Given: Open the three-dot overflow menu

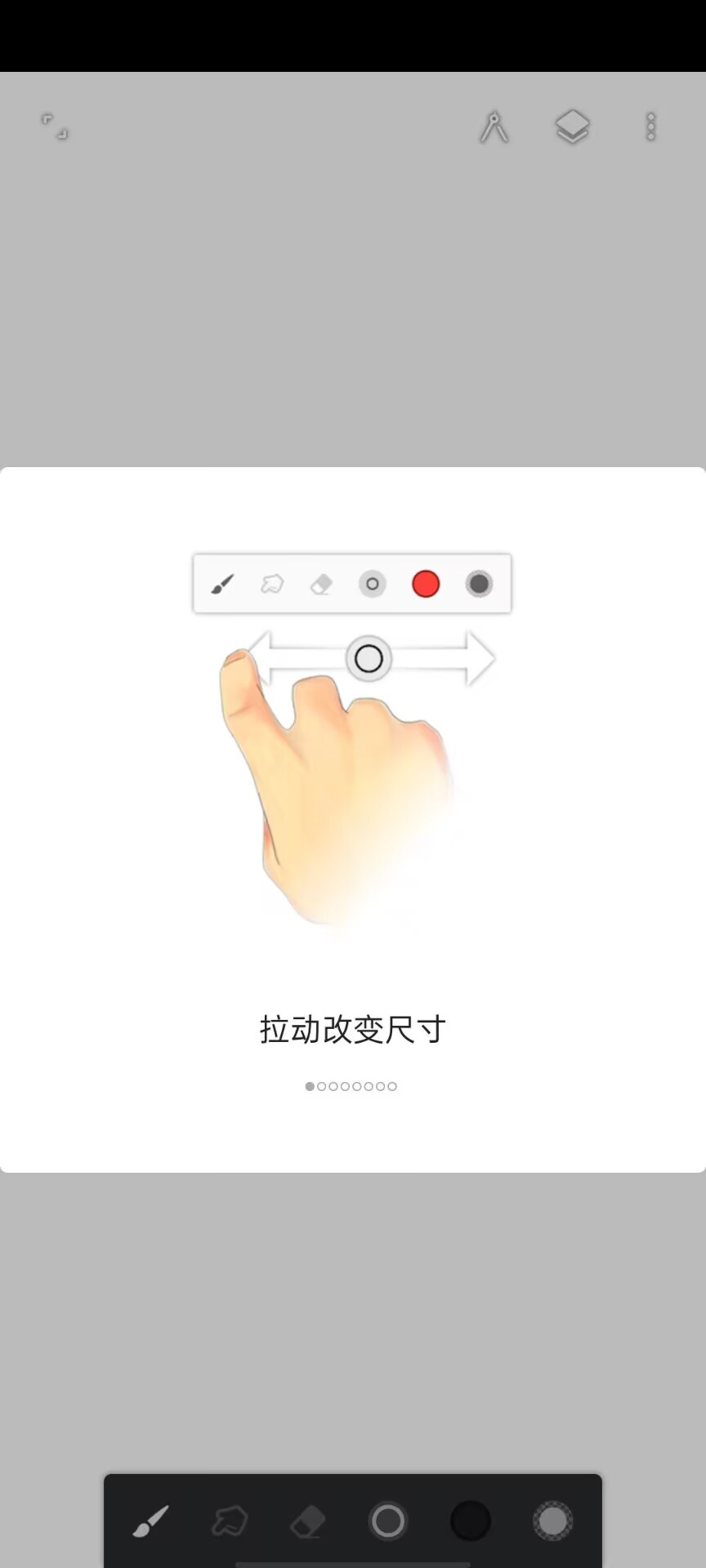Looking at the screenshot, I should click(x=650, y=127).
